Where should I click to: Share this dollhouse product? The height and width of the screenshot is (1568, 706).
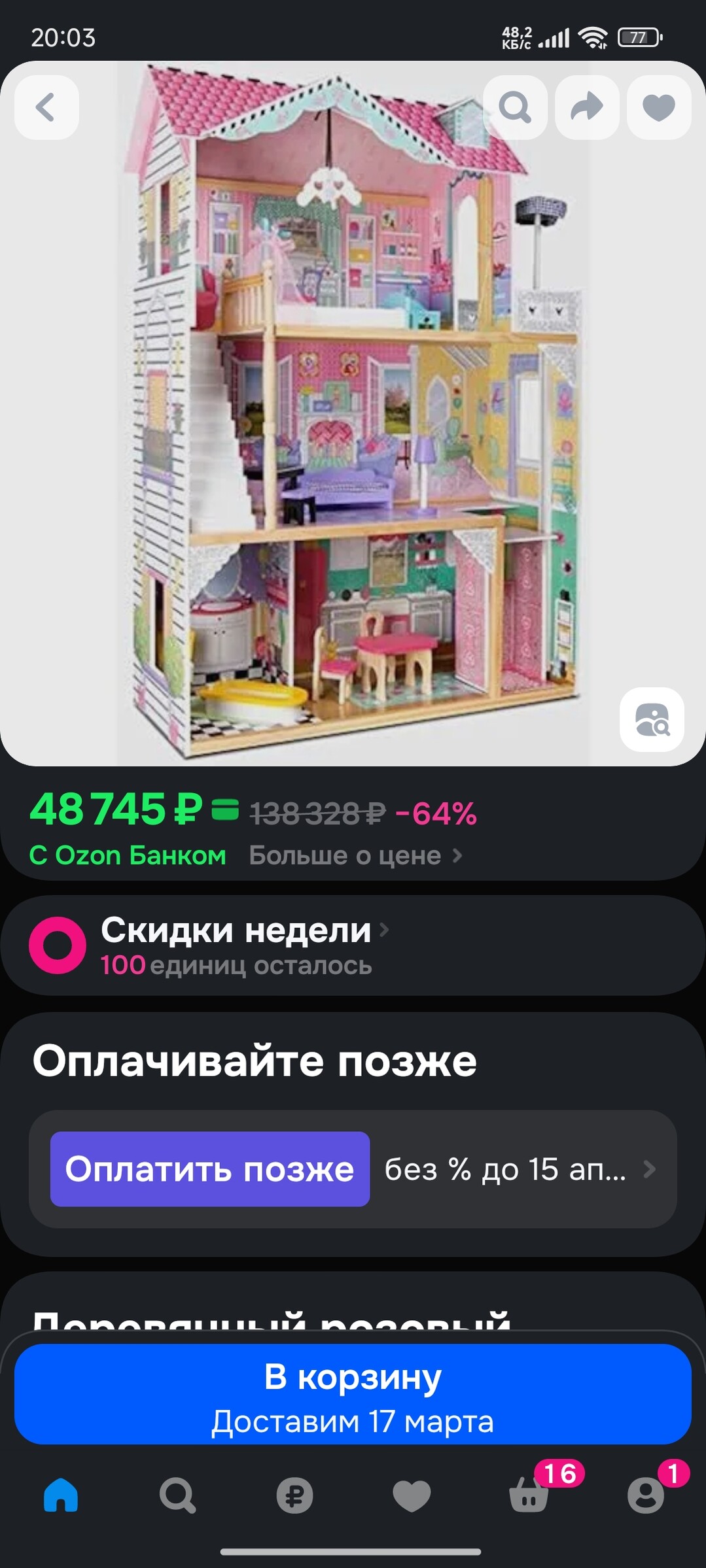587,107
